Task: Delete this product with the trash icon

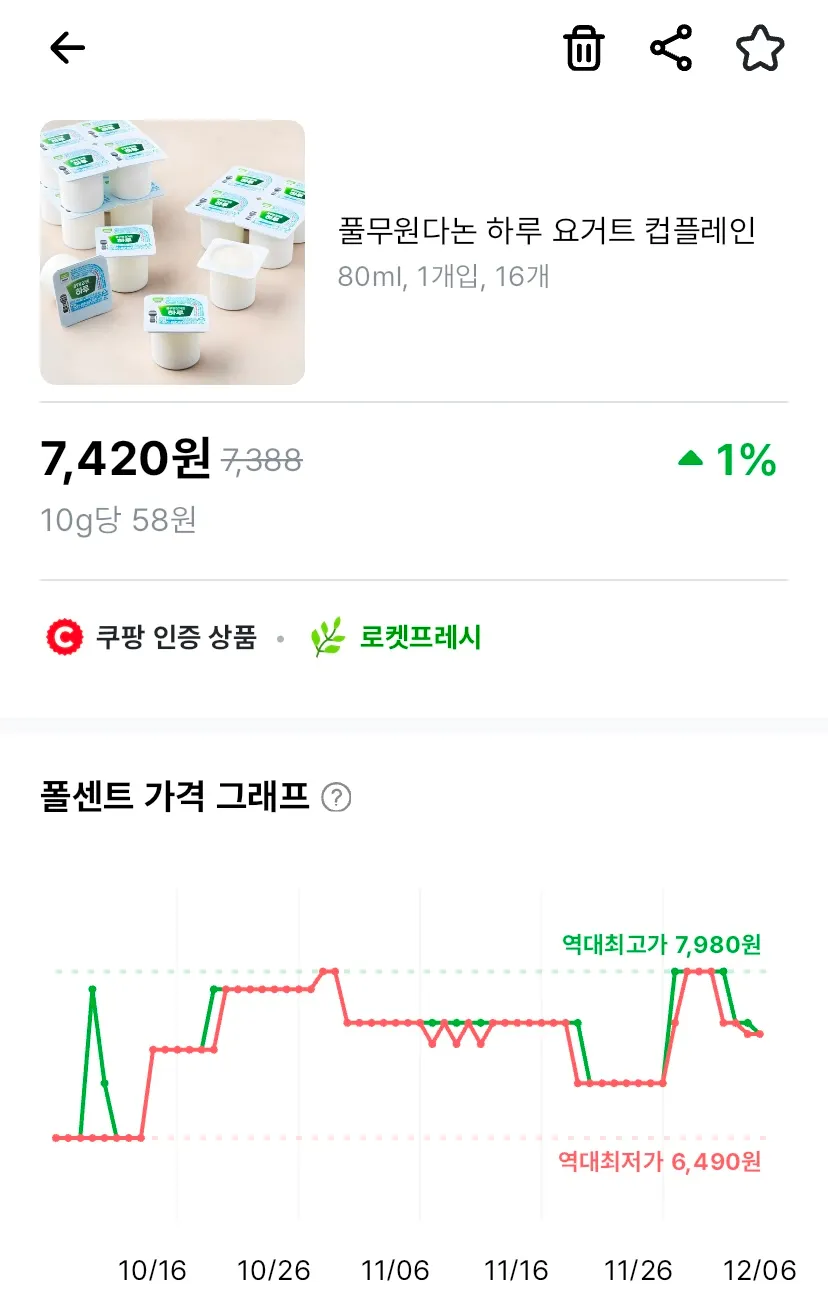Action: (x=582, y=47)
